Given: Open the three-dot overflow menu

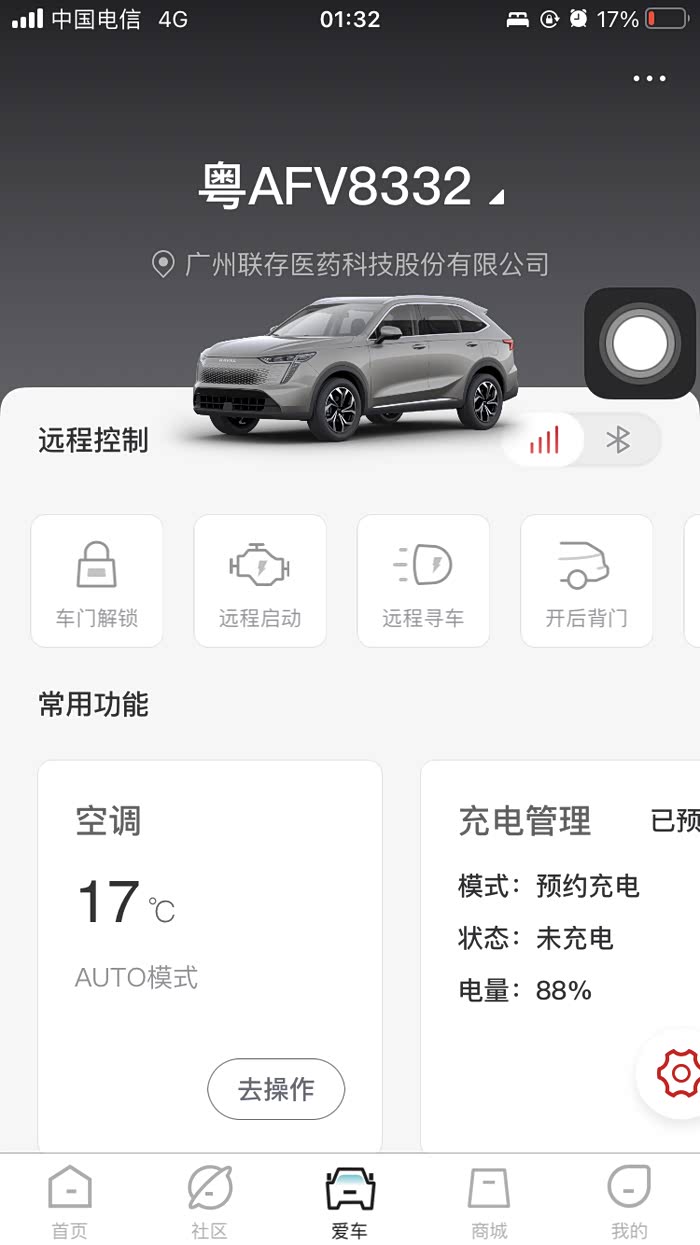Looking at the screenshot, I should pos(649,79).
